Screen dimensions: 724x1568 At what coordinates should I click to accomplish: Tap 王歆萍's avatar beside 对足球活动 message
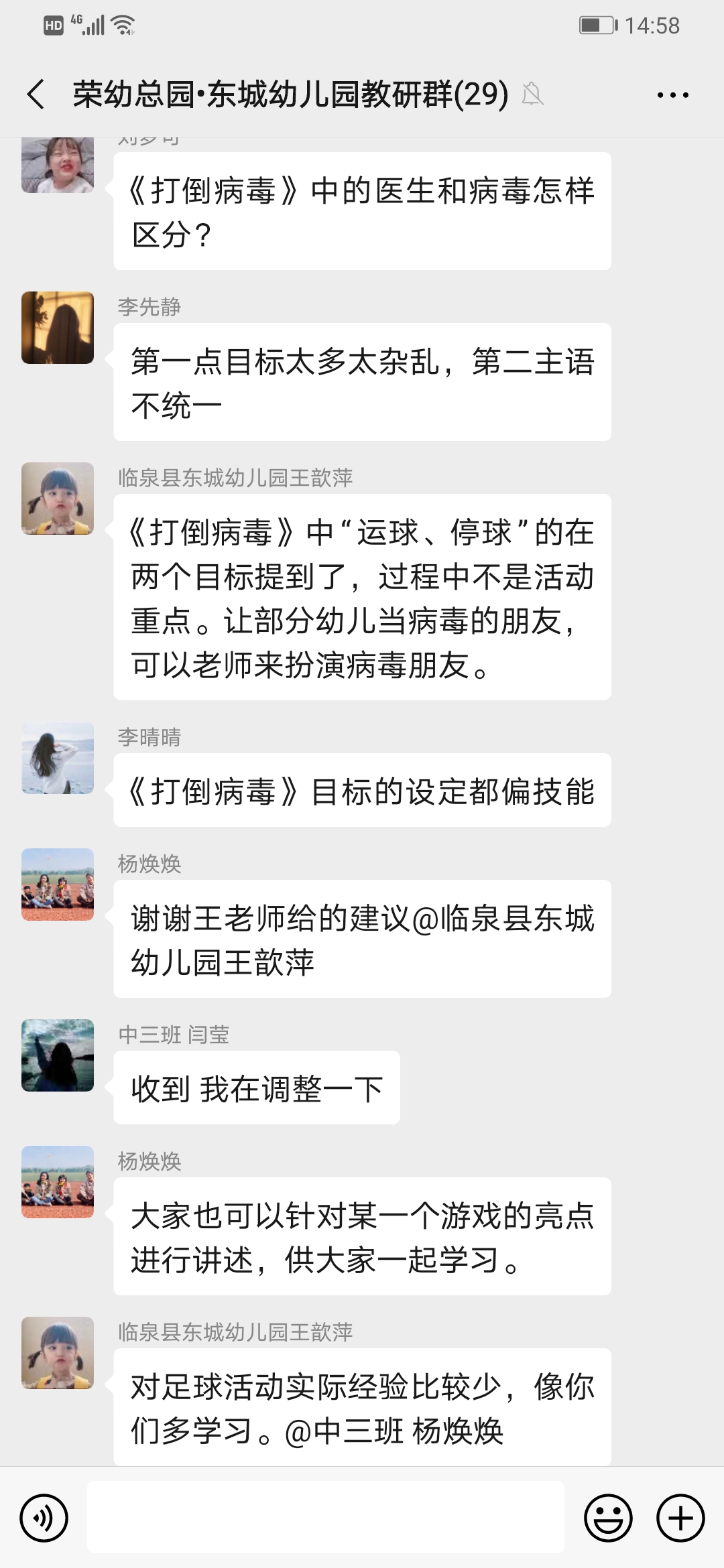point(58,1353)
